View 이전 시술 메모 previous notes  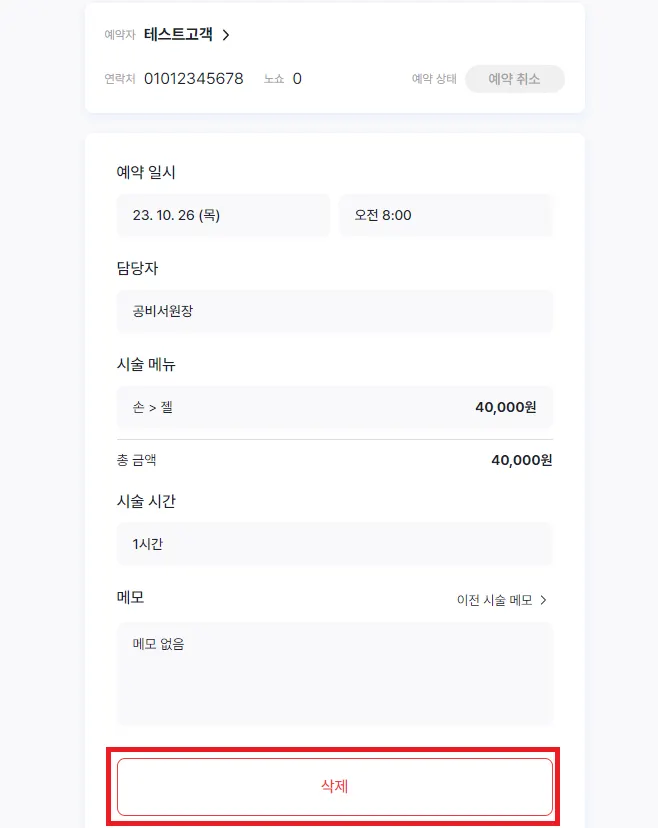pos(502,600)
